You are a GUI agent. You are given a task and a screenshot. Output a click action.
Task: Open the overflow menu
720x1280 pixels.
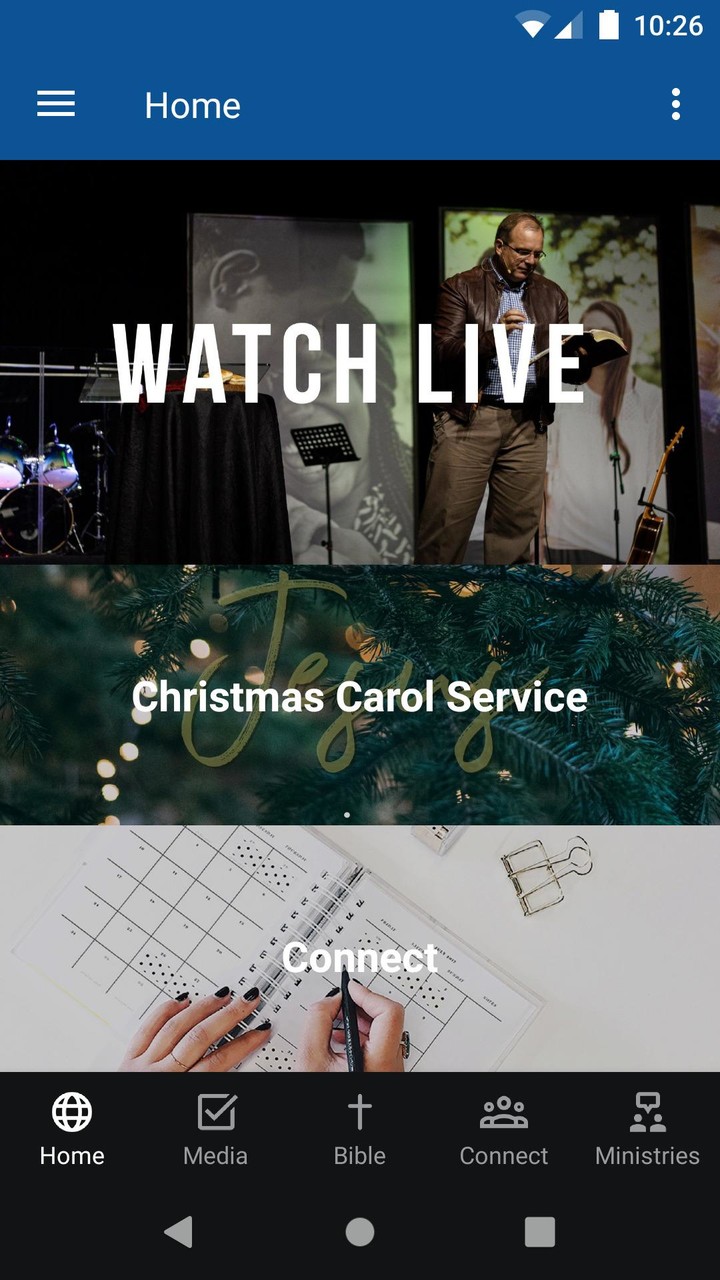[x=676, y=104]
